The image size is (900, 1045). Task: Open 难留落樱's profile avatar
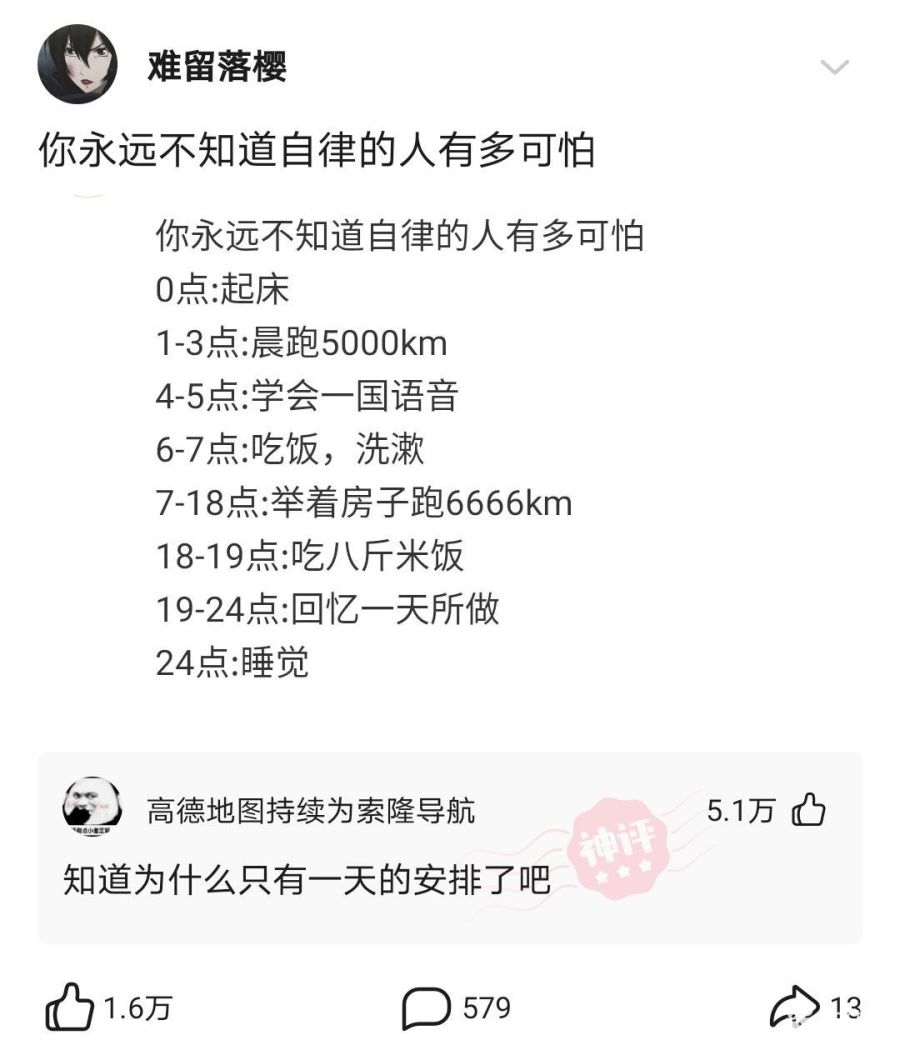(80, 64)
